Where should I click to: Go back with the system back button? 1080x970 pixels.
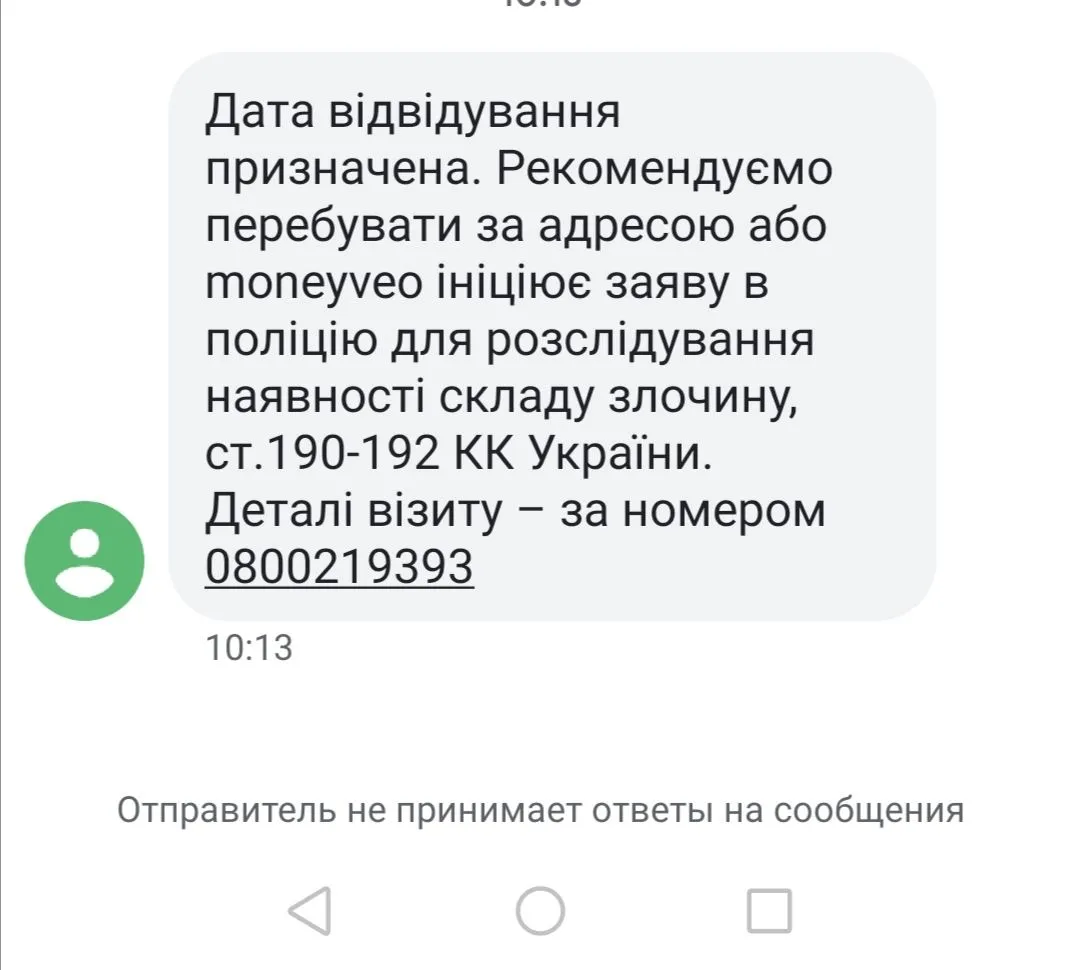click(x=310, y=910)
